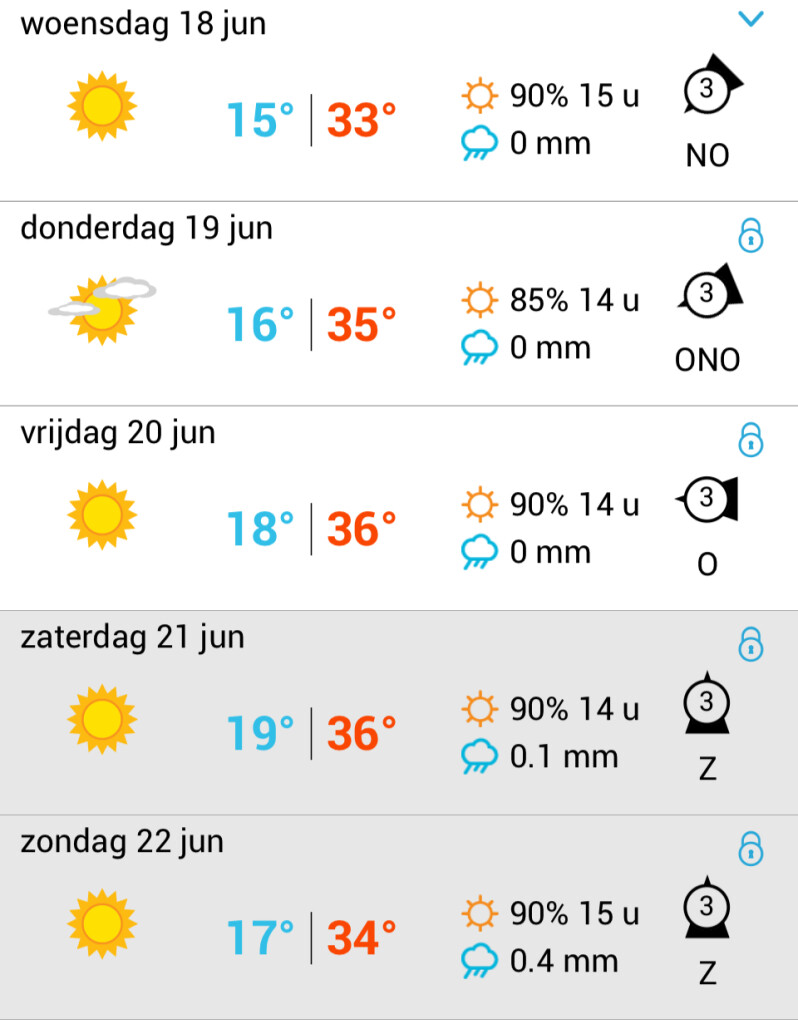This screenshot has height=1024, width=798.
Task: Expand the woensdag 18 jun forecast chevron
Action: coord(750,19)
